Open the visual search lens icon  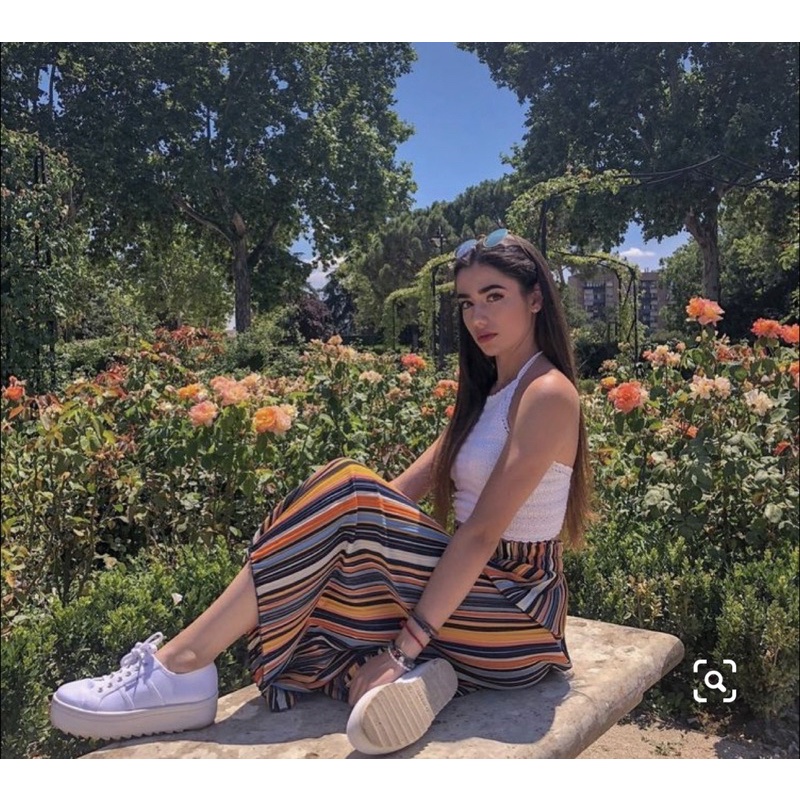(x=714, y=681)
